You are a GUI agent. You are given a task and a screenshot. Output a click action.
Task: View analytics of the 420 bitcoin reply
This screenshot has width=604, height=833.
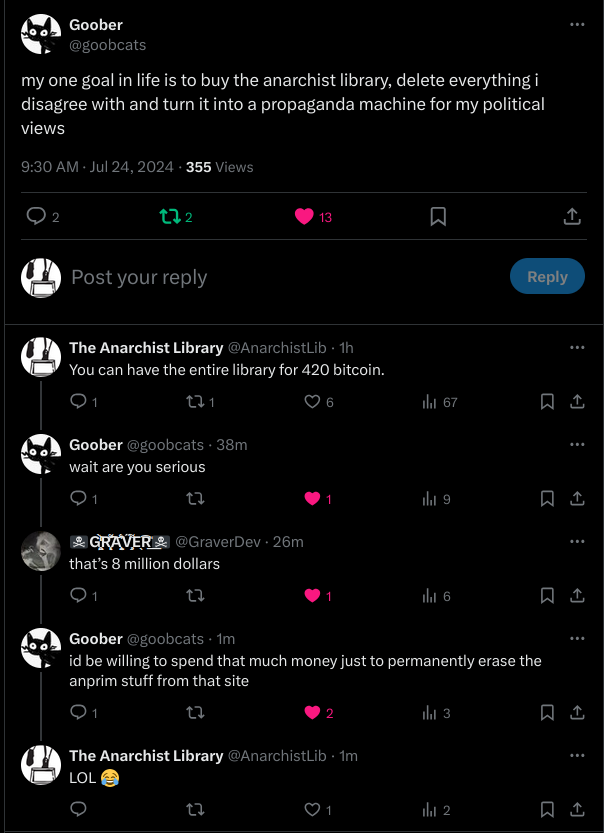pos(430,401)
